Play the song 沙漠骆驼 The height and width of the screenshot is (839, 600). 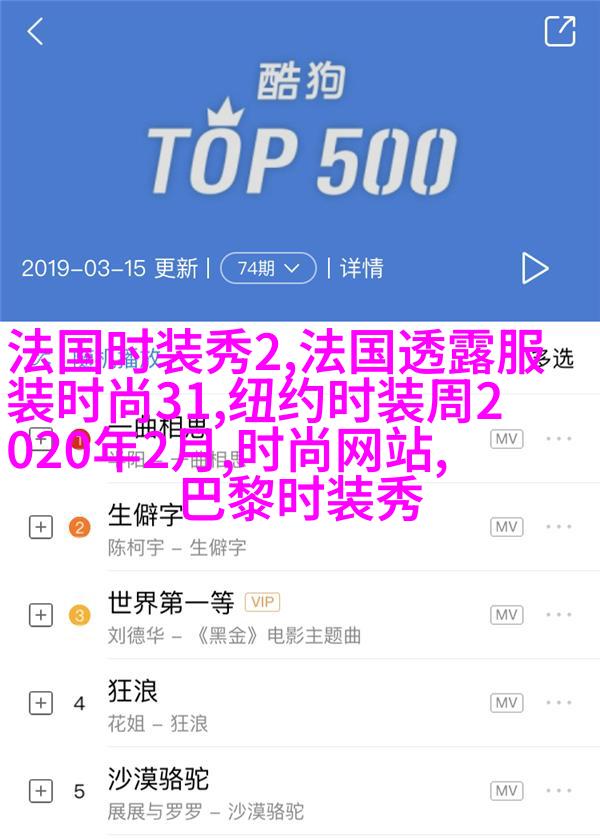click(250, 790)
